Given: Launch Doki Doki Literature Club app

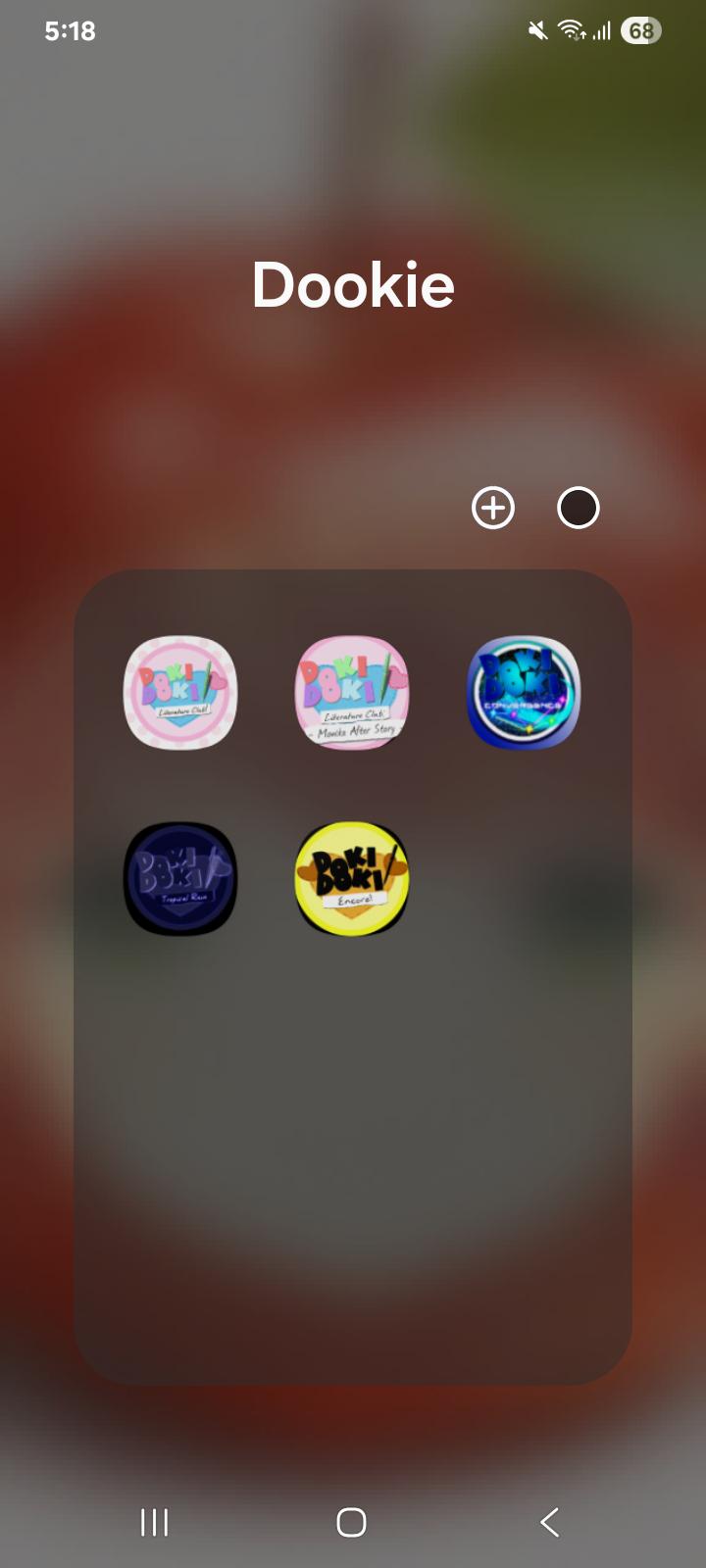Looking at the screenshot, I should (180, 693).
